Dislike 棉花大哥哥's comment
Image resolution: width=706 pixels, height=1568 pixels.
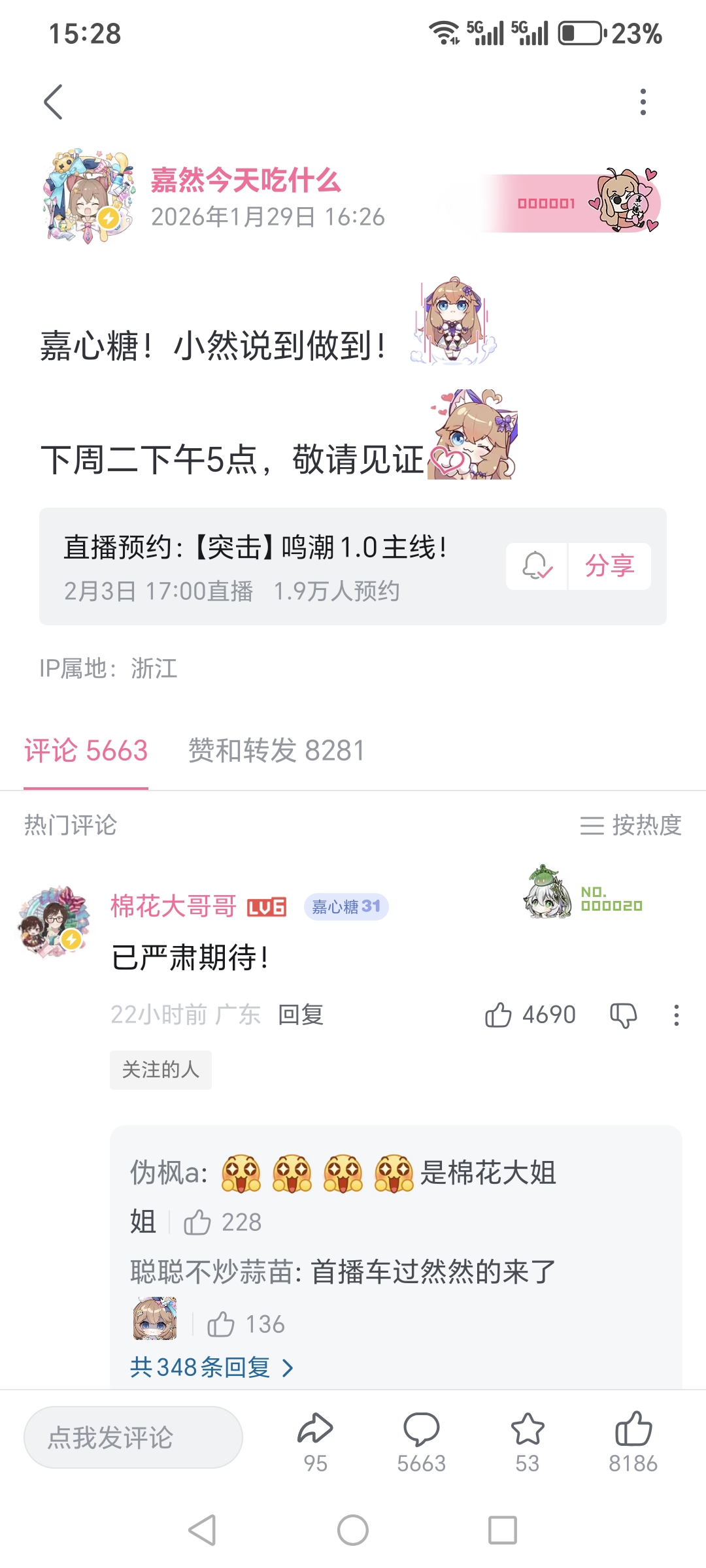623,1015
